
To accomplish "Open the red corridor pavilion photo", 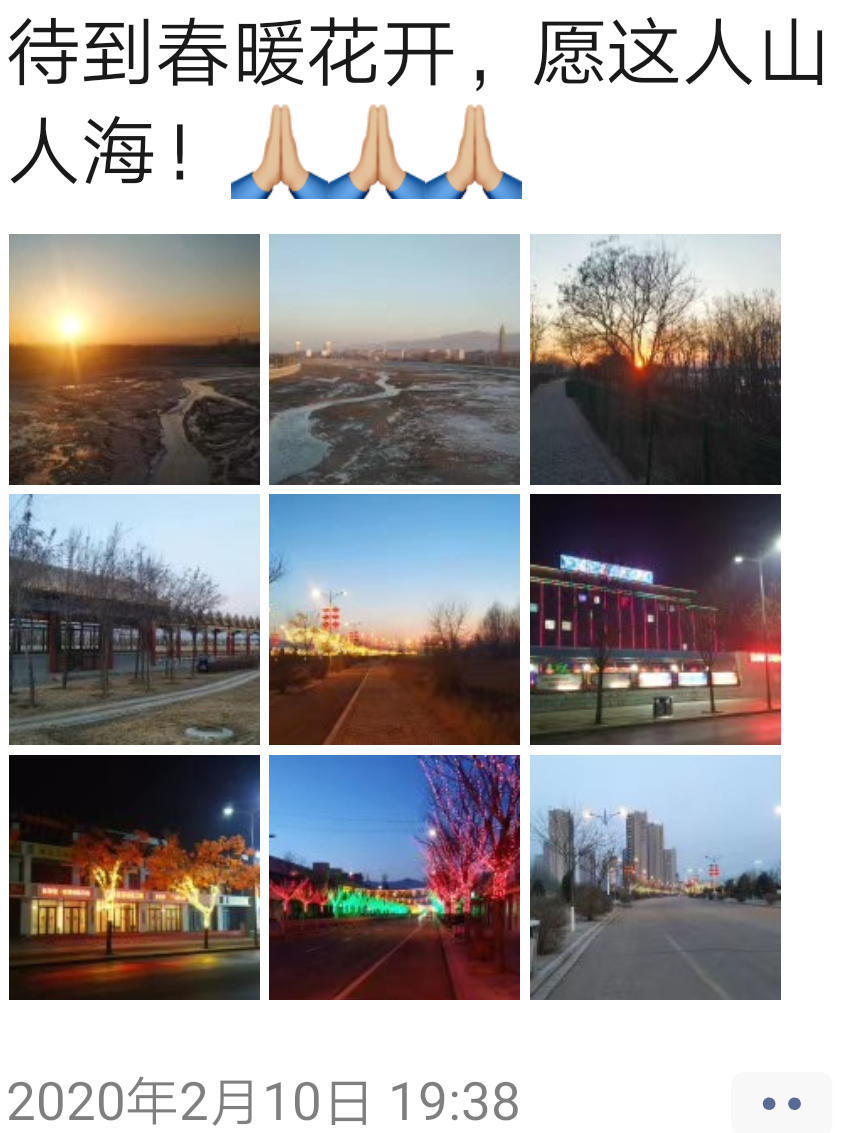I will 134,619.
